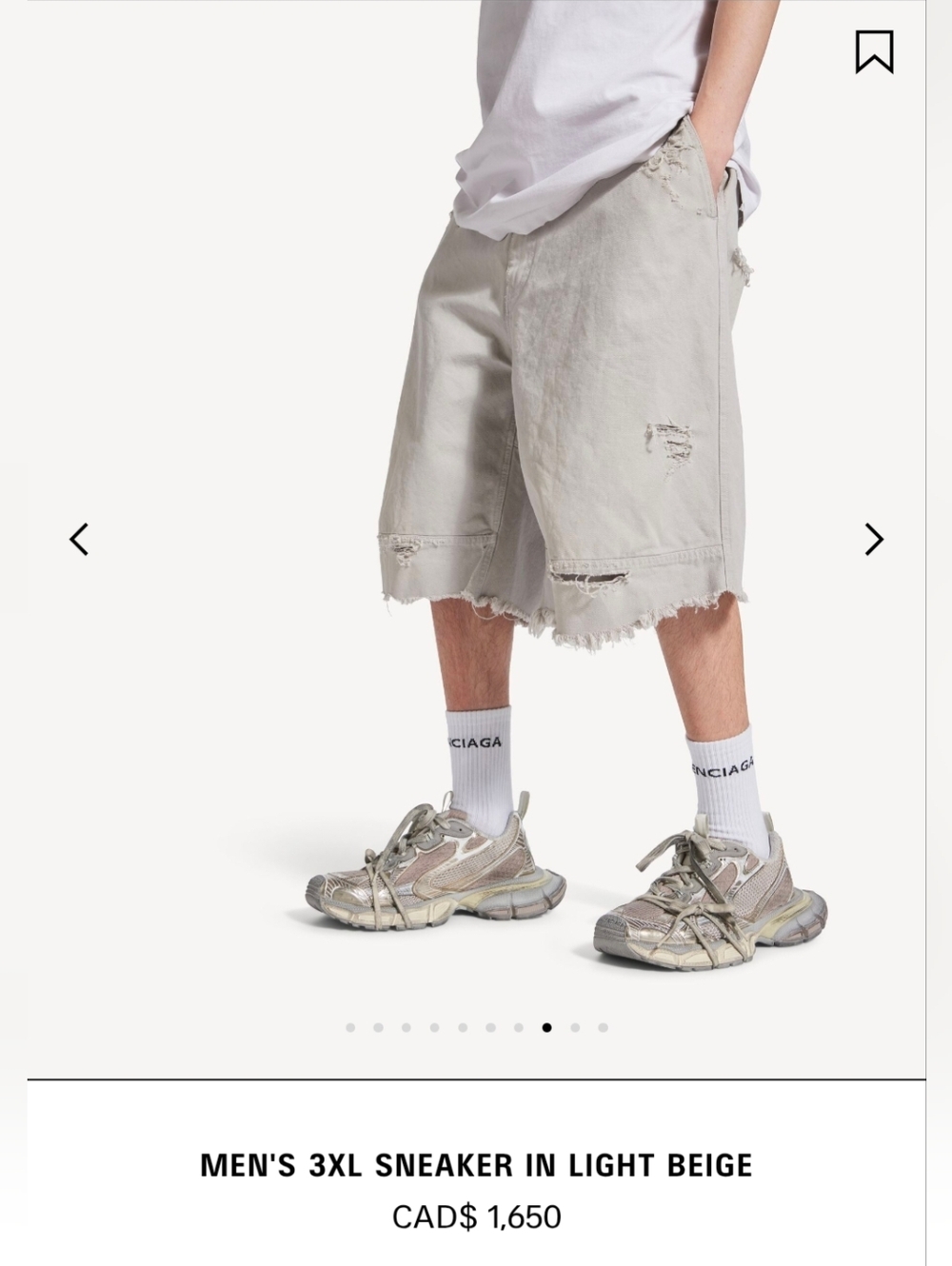This screenshot has height=1266, width=952.
Task: Select the third carousel dot
Action: pyautogui.click(x=405, y=1030)
